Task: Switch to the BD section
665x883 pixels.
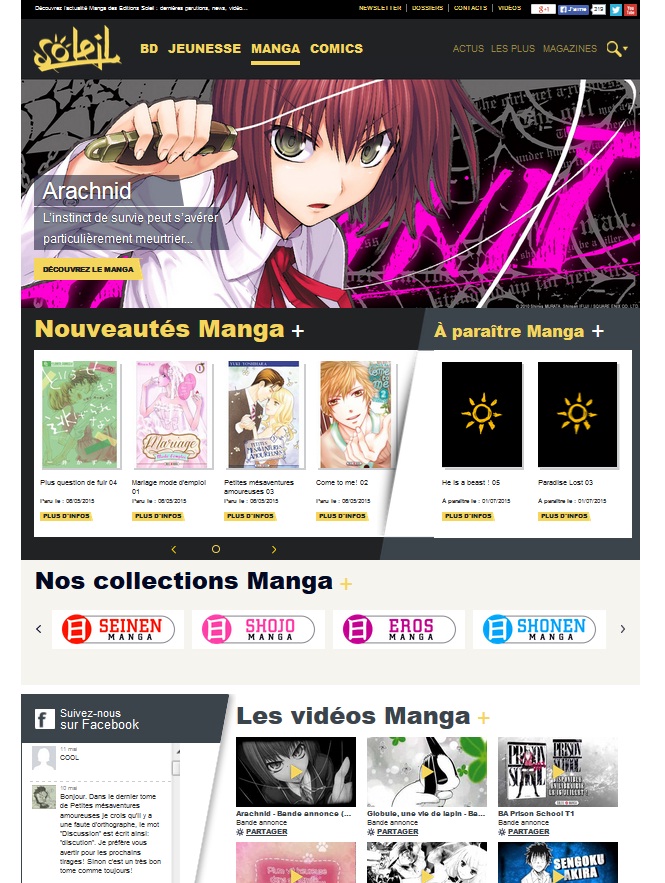Action: (x=149, y=48)
